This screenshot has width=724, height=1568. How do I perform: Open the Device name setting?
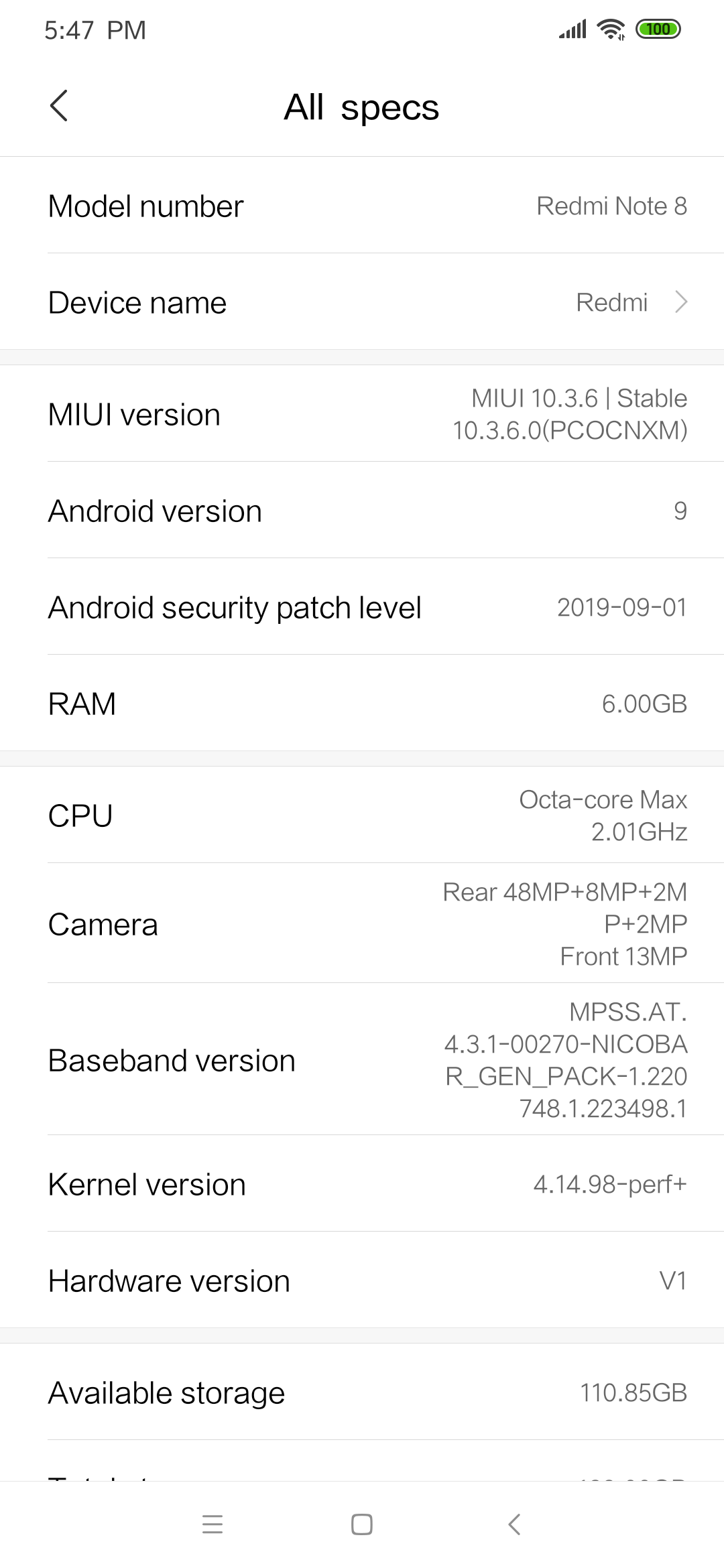tap(362, 302)
